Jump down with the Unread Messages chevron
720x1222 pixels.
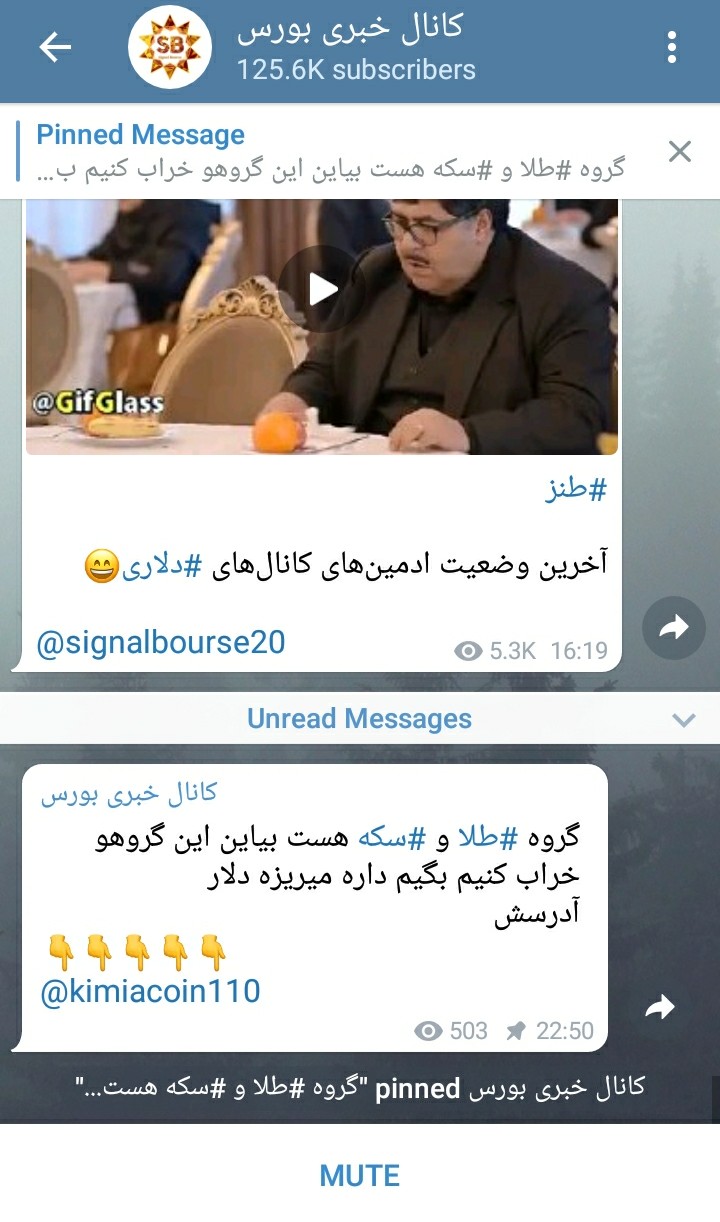coord(684,720)
